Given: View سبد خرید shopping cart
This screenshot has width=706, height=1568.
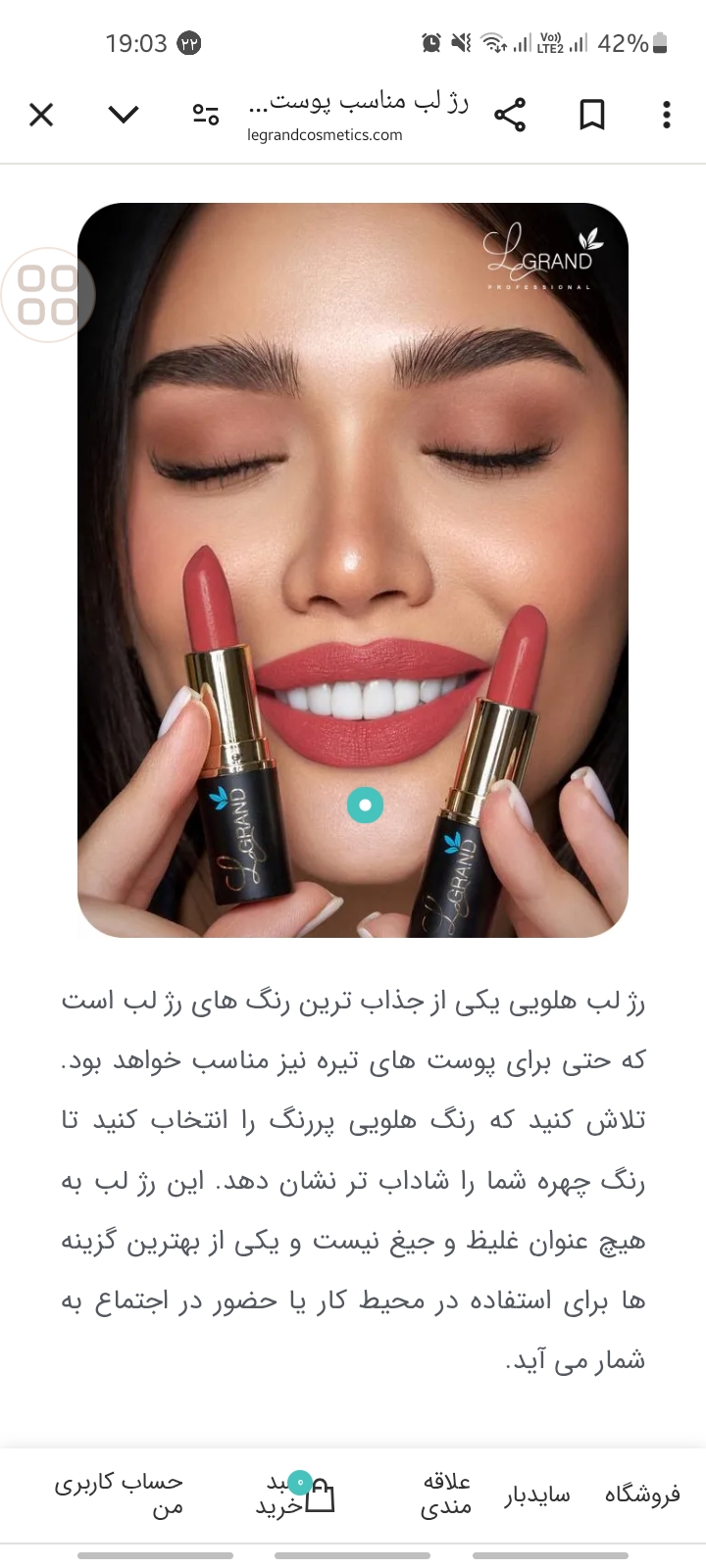Looking at the screenshot, I should (294, 1494).
